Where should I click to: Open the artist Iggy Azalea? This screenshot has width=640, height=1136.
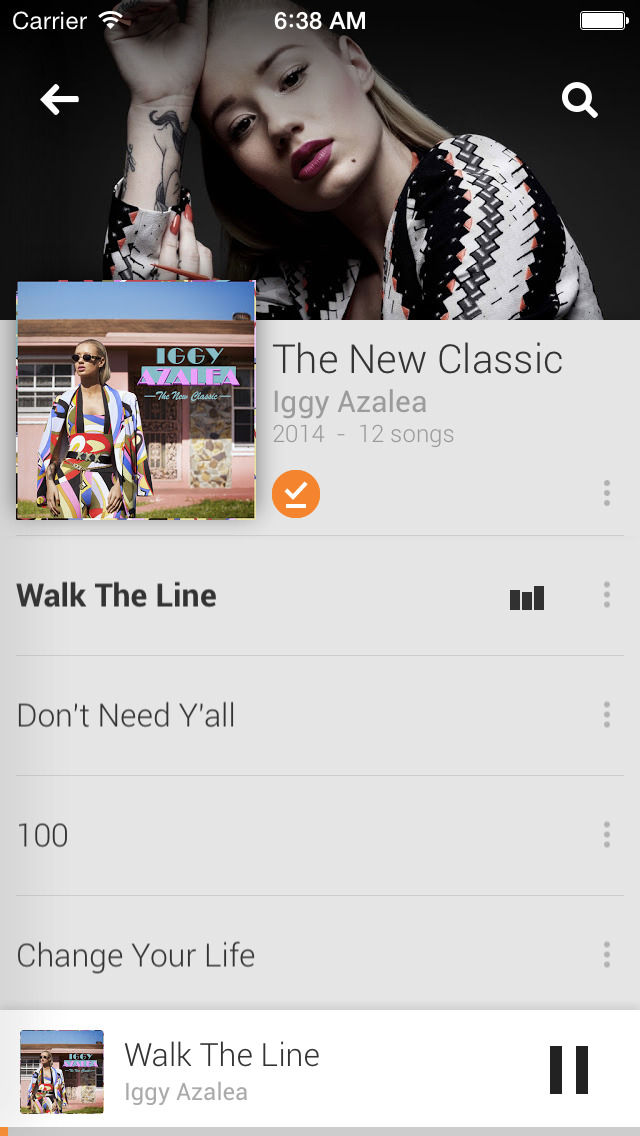[x=350, y=402]
